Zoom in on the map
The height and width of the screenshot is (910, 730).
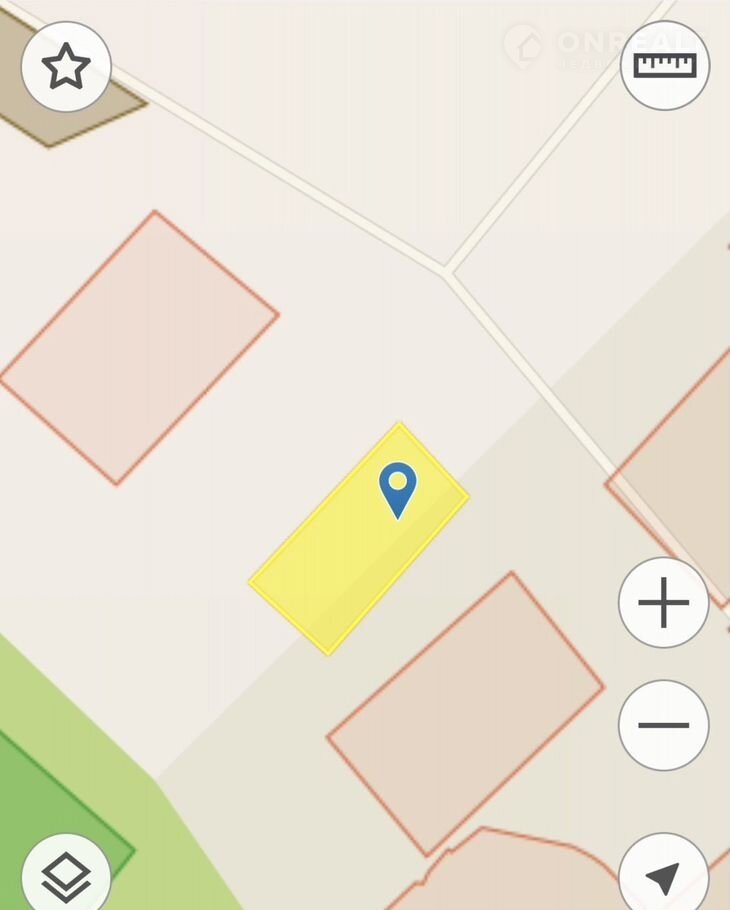[x=664, y=603]
